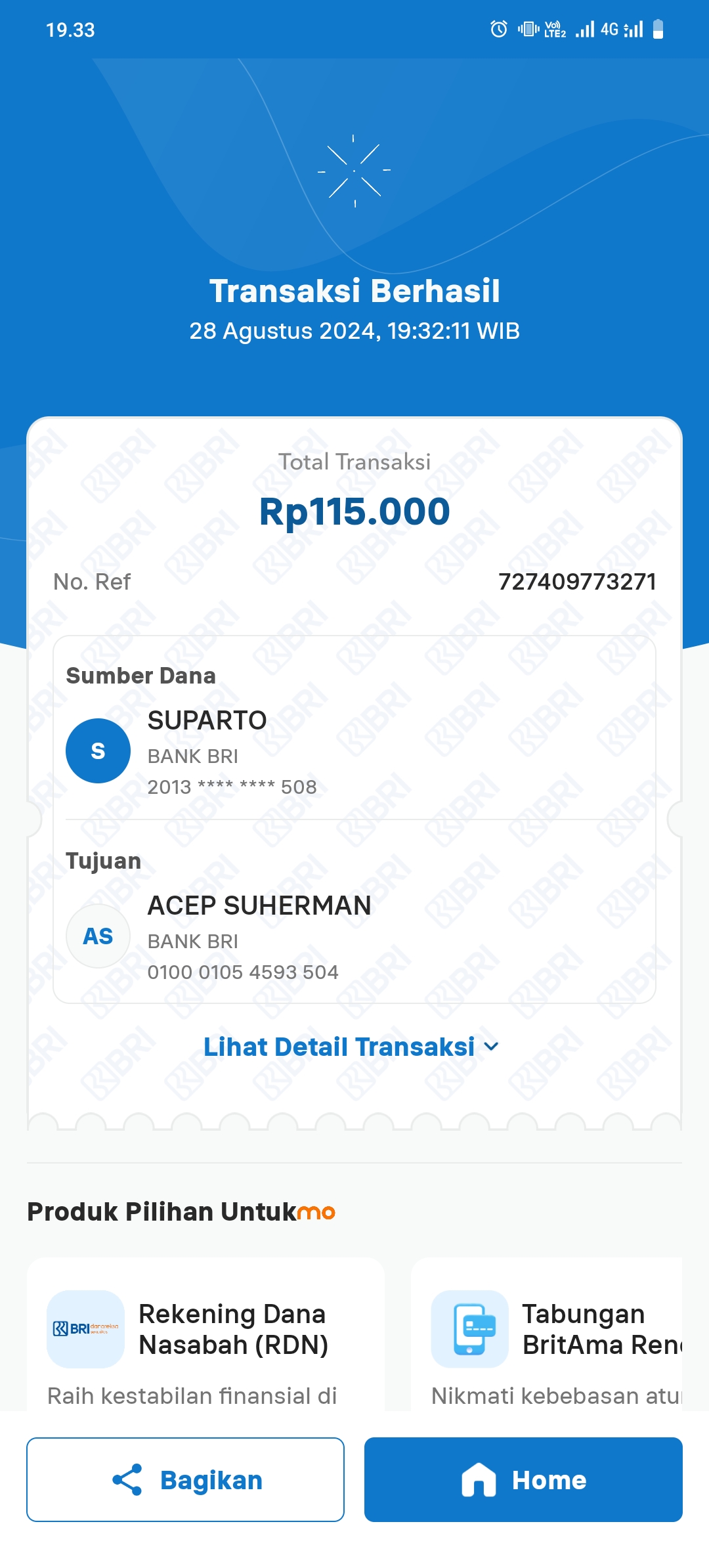Tap the Bagikan share button
The width and height of the screenshot is (709, 1568).
pyautogui.click(x=185, y=1479)
